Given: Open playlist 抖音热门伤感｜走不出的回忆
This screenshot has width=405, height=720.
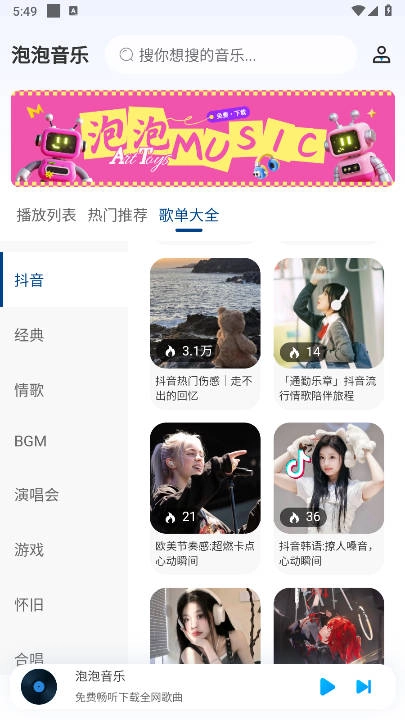Looking at the screenshot, I should (x=205, y=332).
